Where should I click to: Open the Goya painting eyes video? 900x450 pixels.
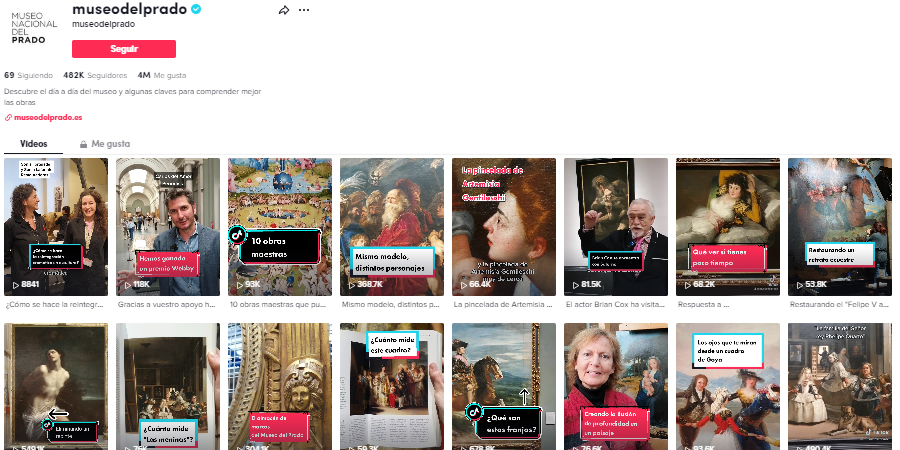pos(727,385)
